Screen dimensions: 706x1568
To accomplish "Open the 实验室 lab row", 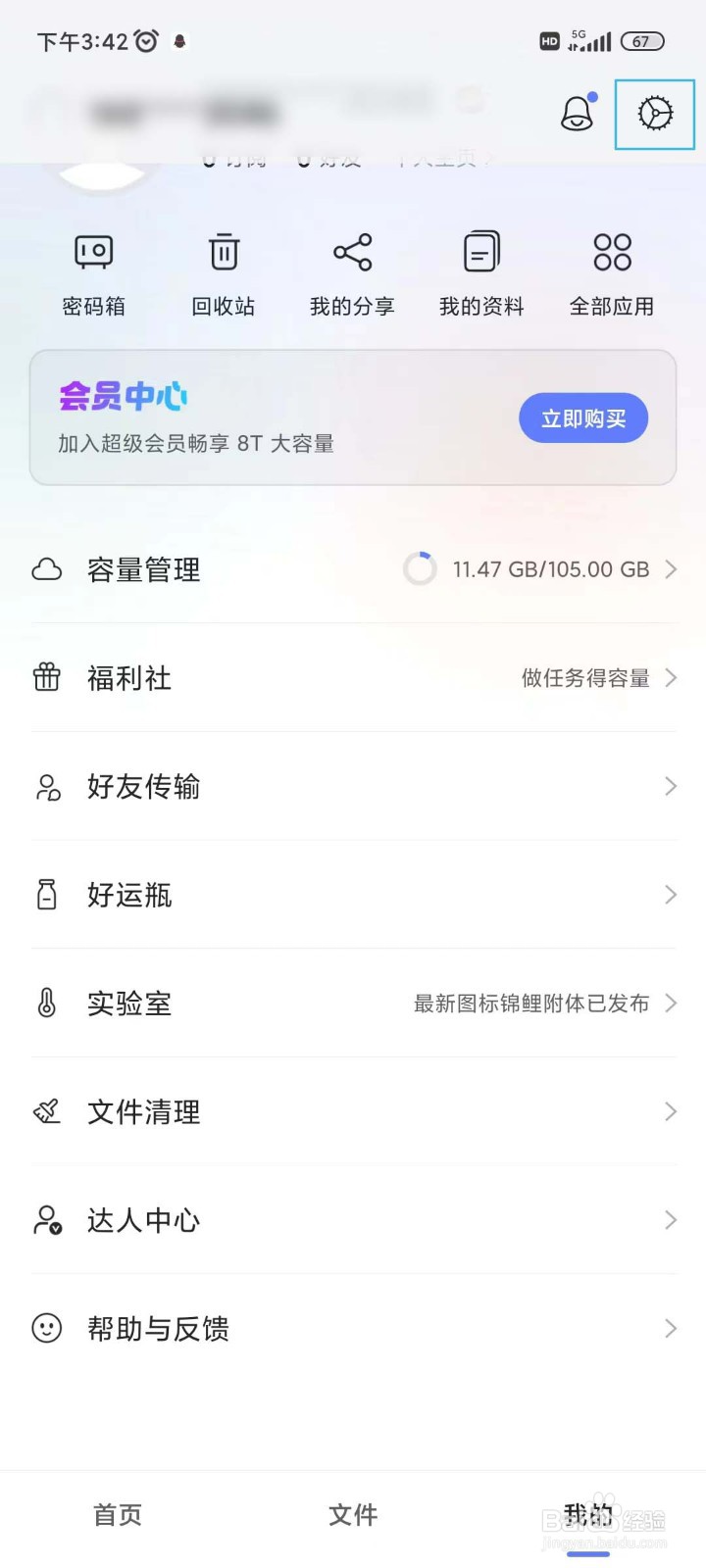I will pos(353,1004).
